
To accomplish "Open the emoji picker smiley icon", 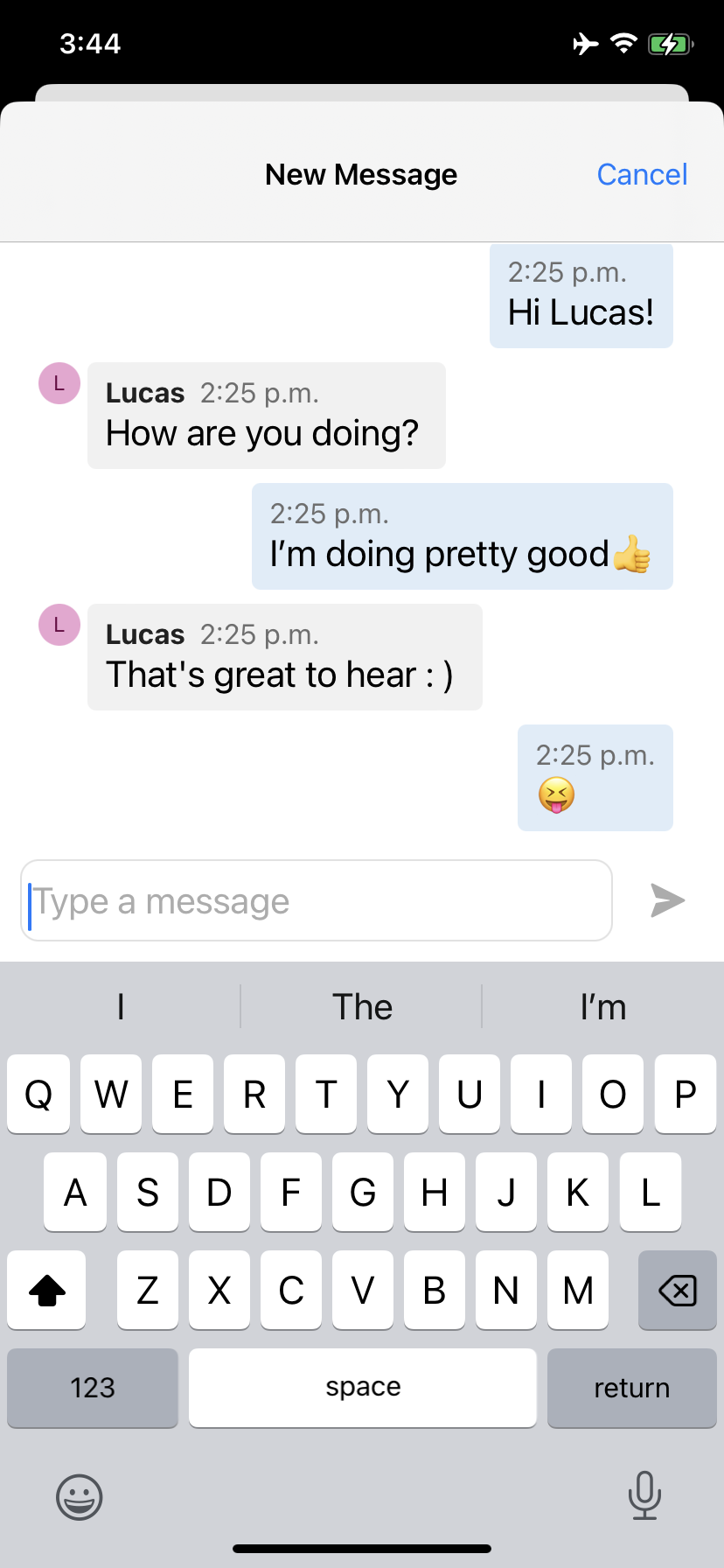I will 79,1496.
